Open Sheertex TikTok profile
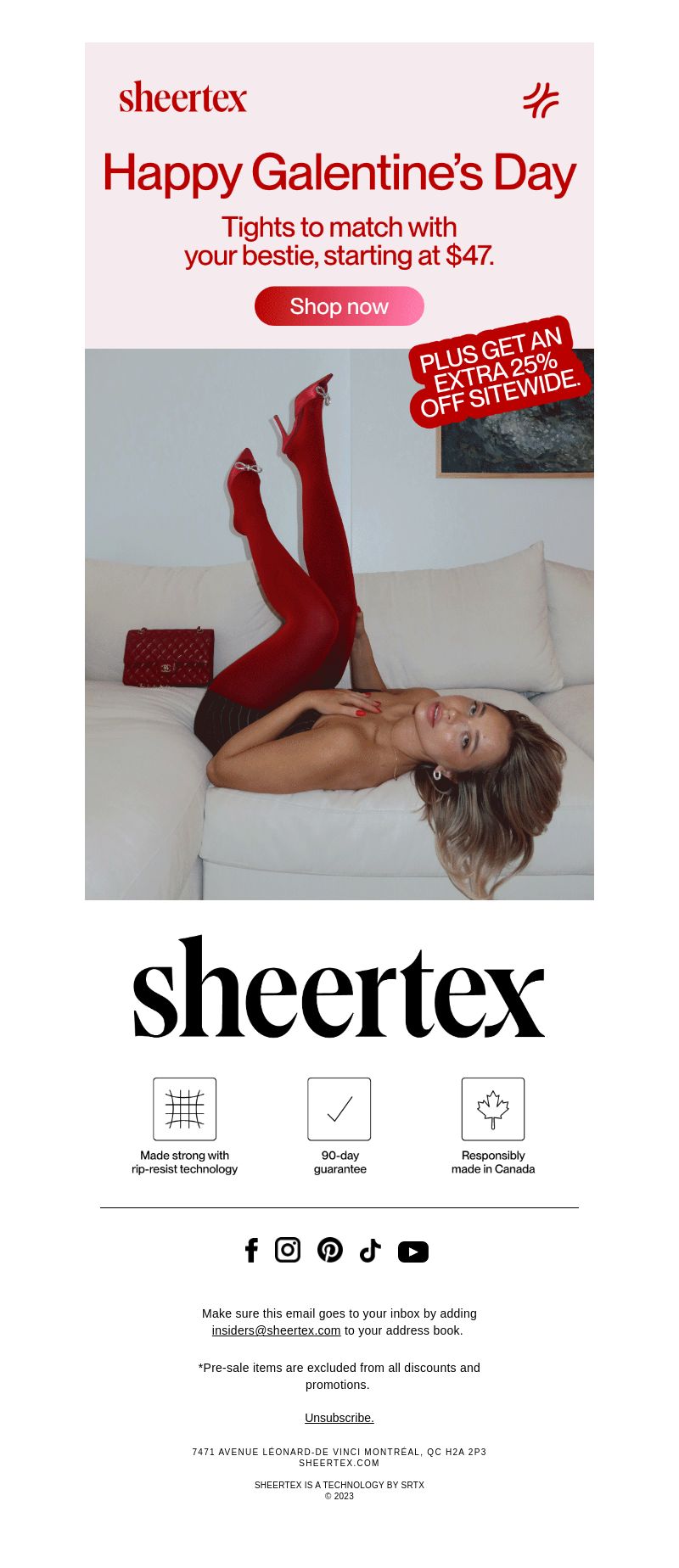Screen dimensions: 679x1568 (370, 1251)
